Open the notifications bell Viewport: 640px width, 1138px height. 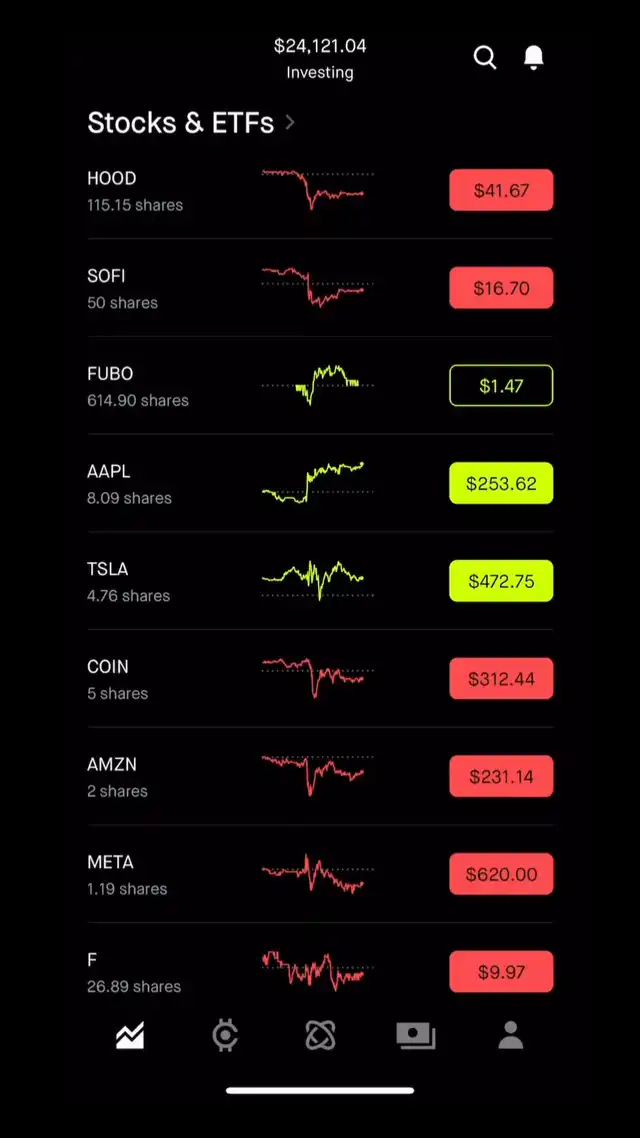534,58
